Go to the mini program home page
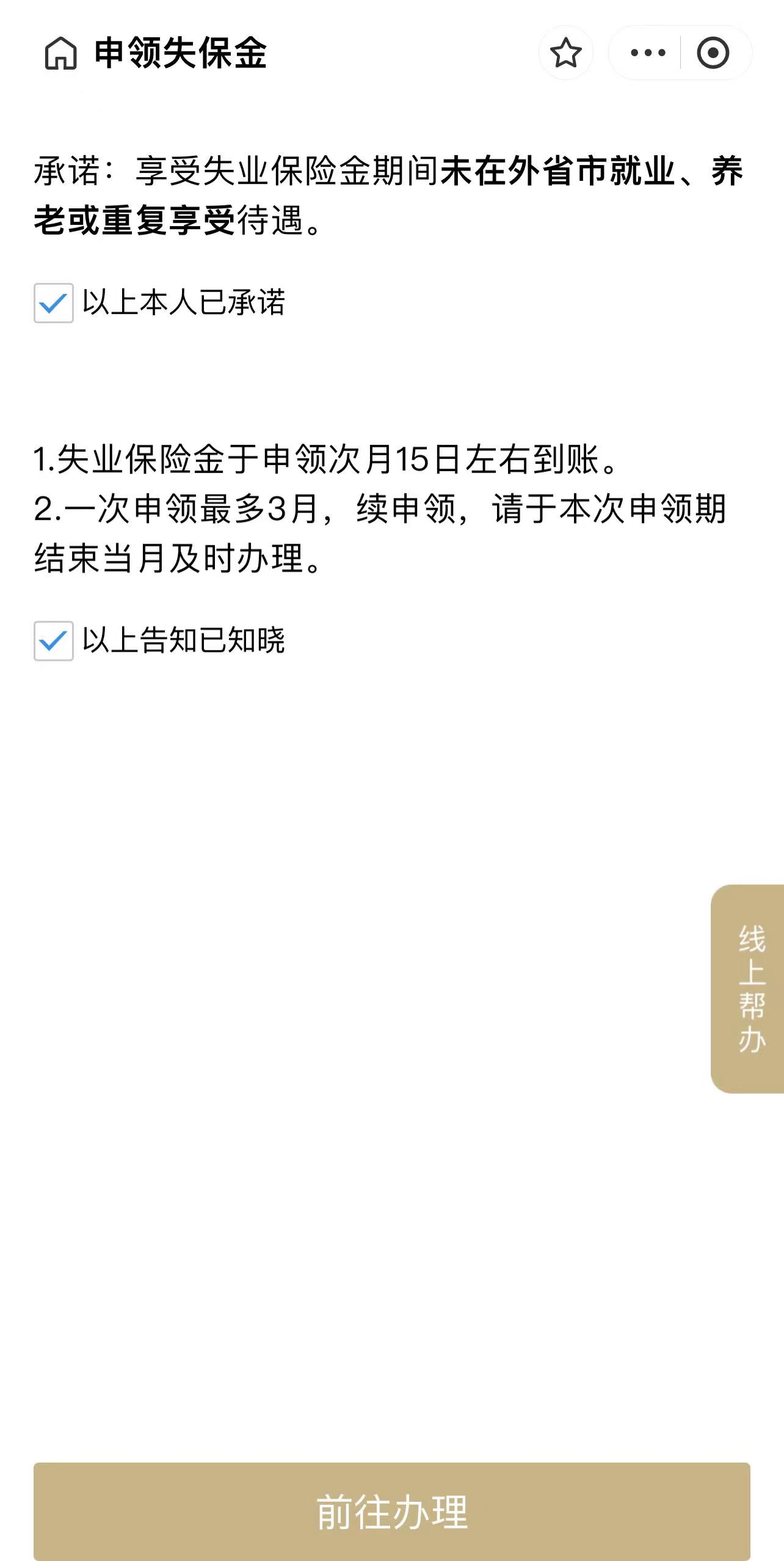 tap(60, 53)
